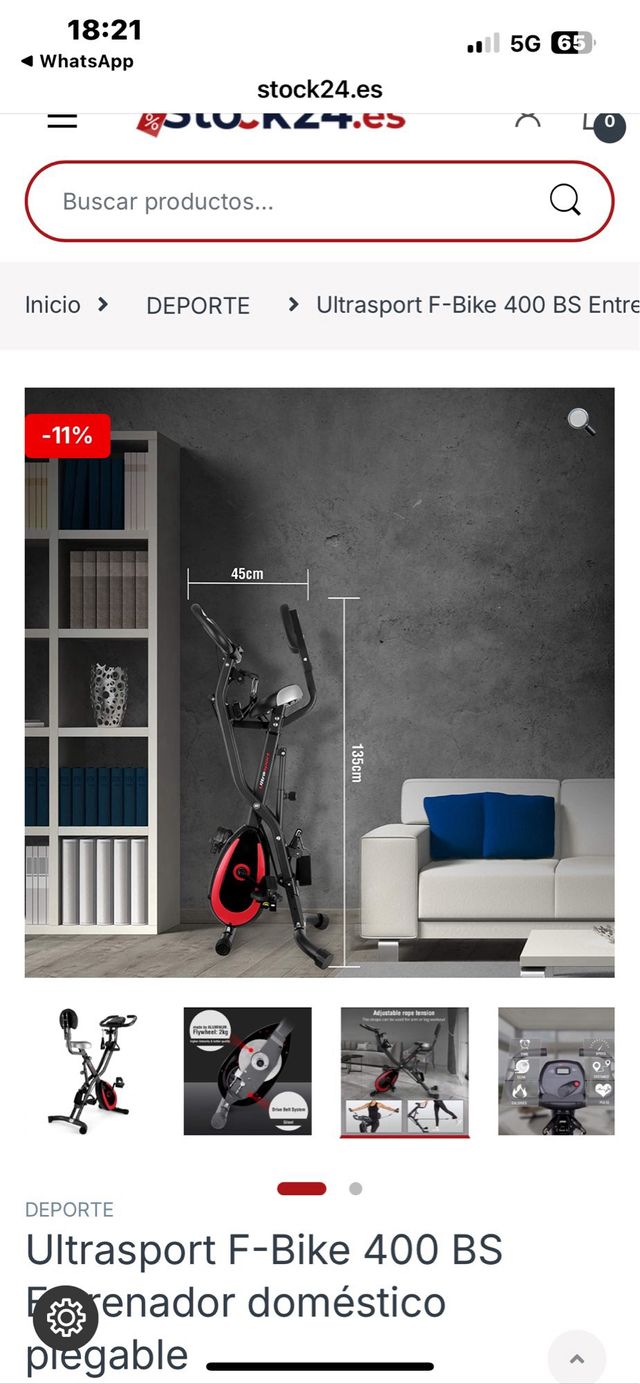Tap the Stock24.es logo
The width and height of the screenshot is (640, 1384).
click(271, 120)
